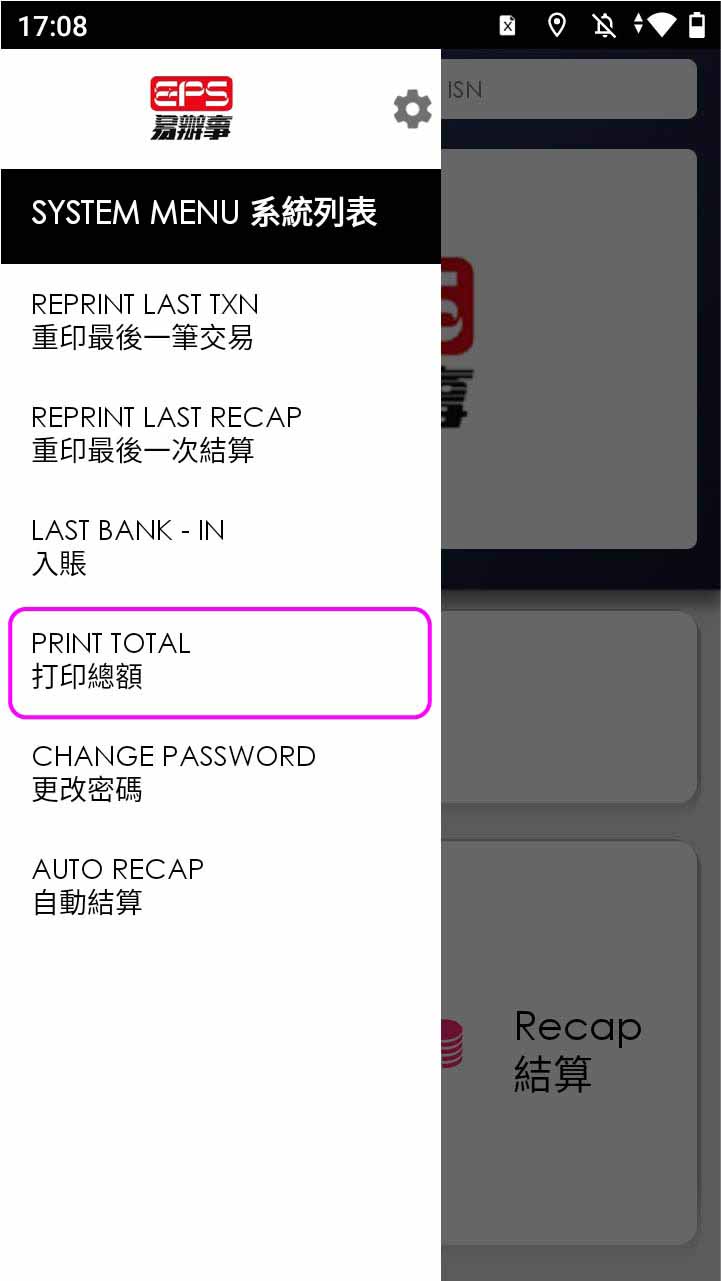This screenshot has width=721, height=1281.
Task: Open the settings gear icon
Action: (x=412, y=109)
